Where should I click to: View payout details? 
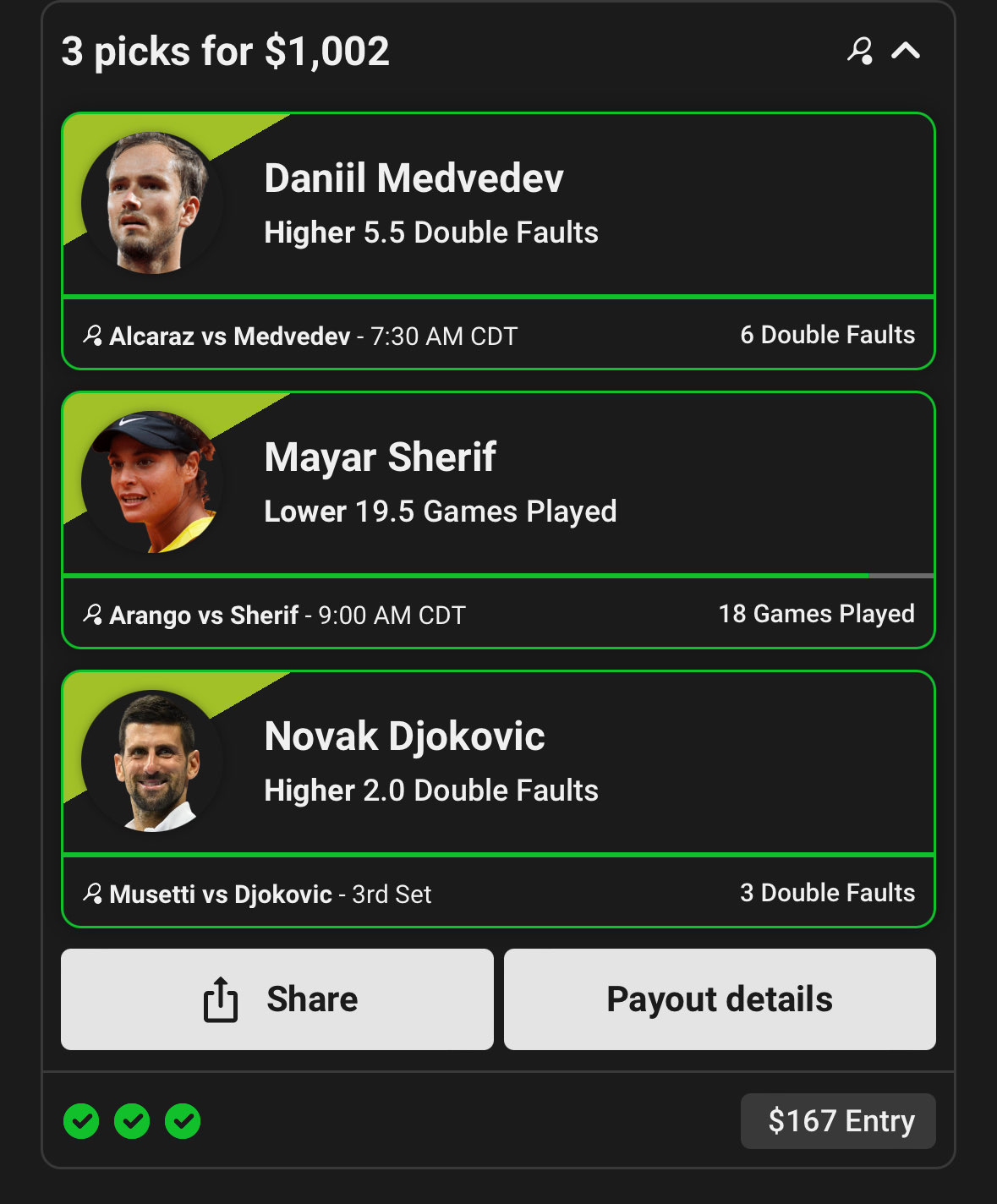pyautogui.click(x=720, y=999)
